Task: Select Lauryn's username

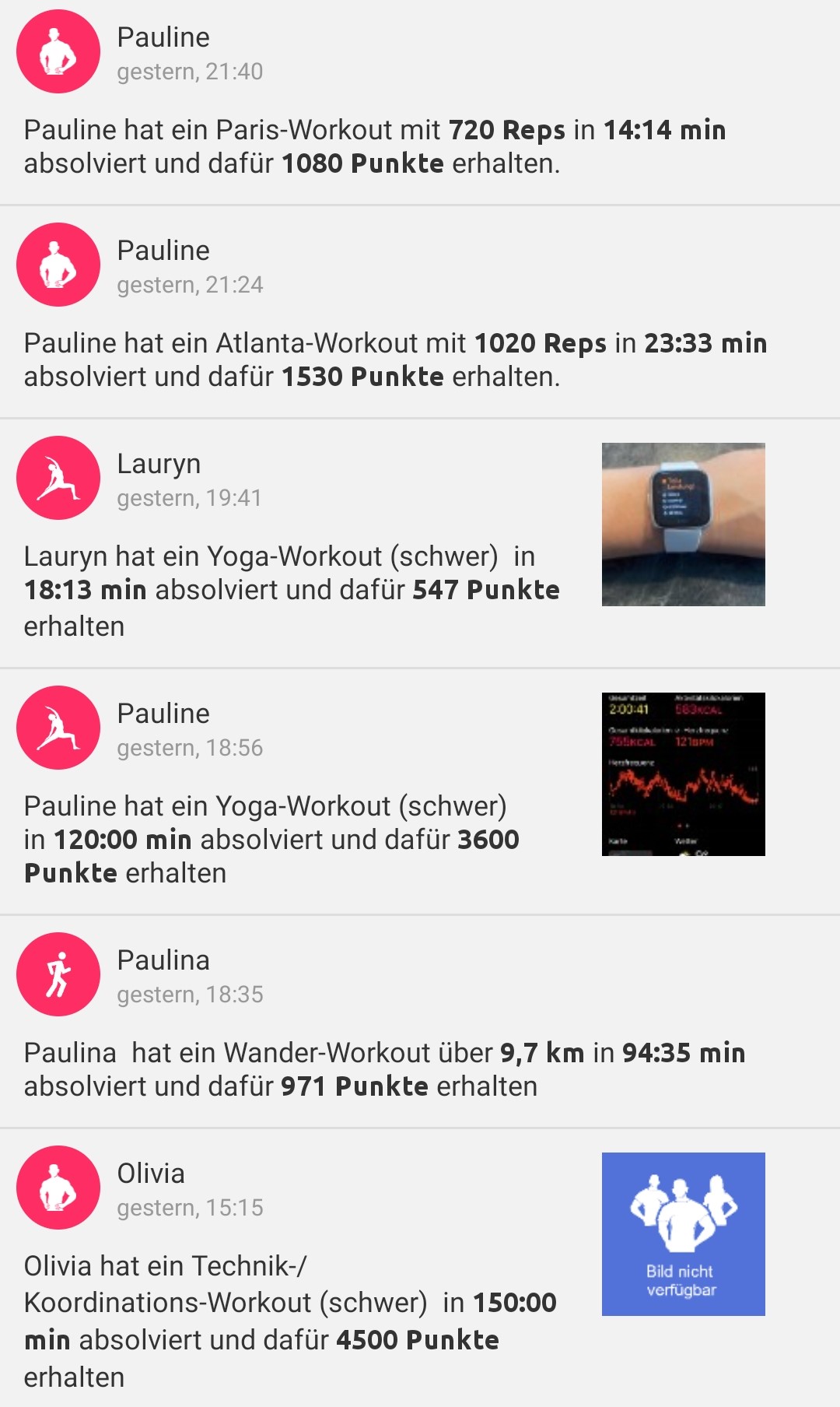Action: coord(159,464)
